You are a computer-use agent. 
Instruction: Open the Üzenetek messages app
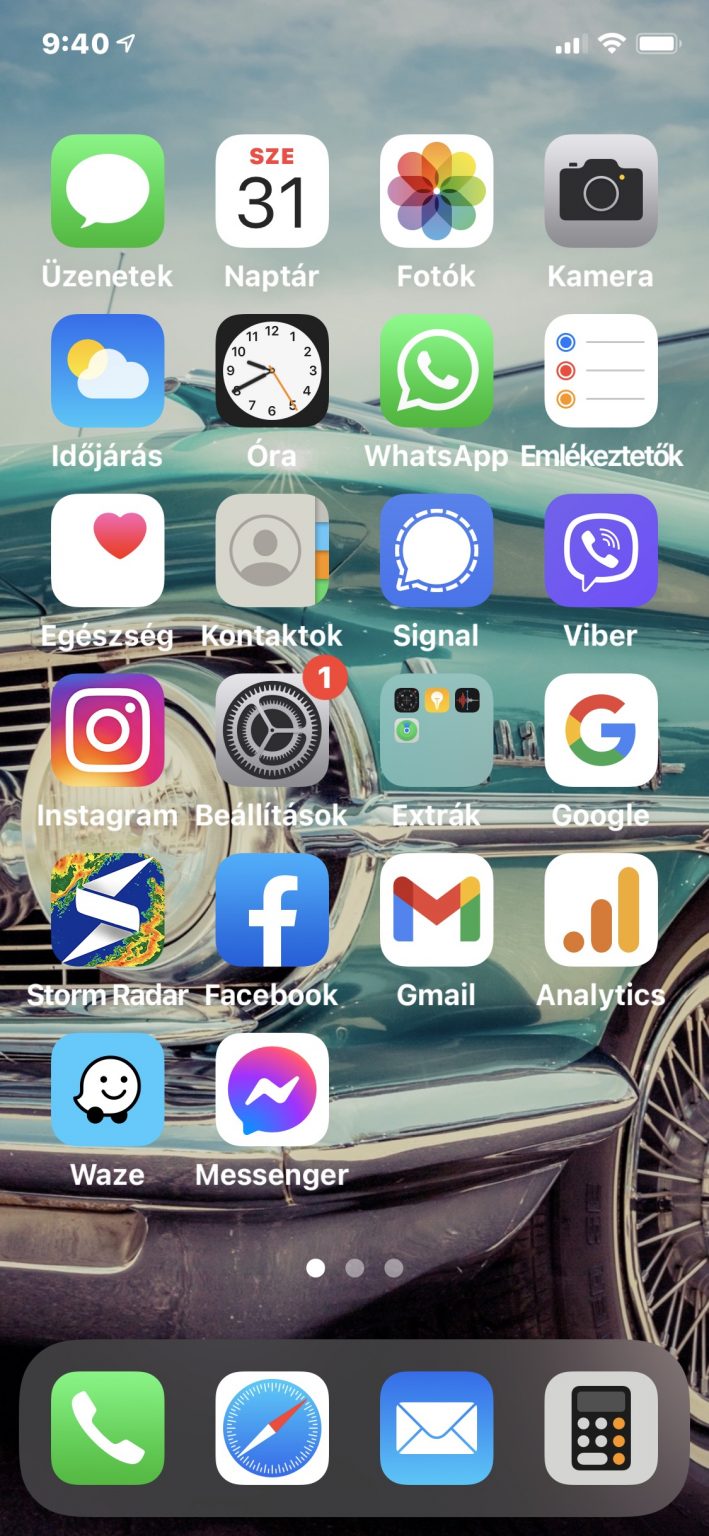[x=107, y=191]
